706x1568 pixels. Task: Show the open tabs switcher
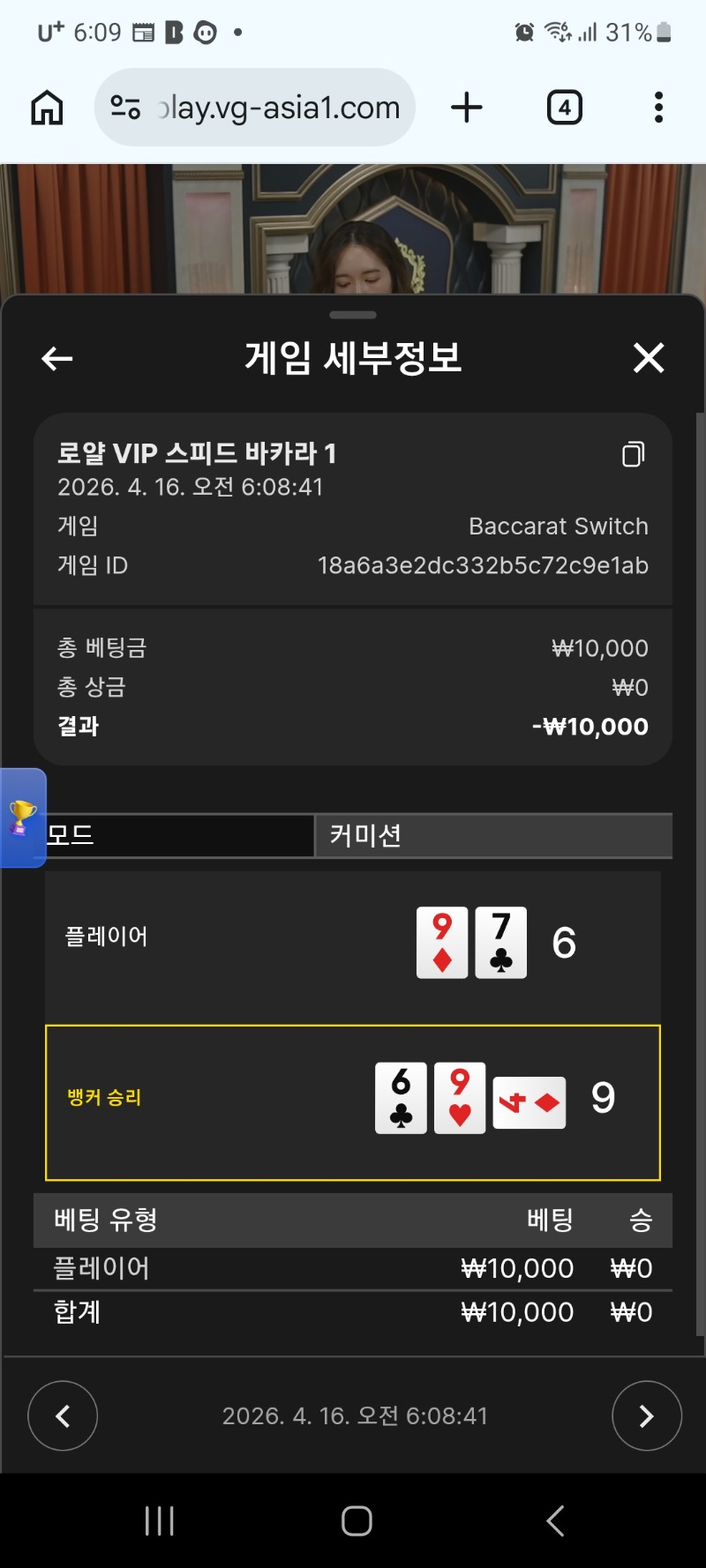(564, 108)
